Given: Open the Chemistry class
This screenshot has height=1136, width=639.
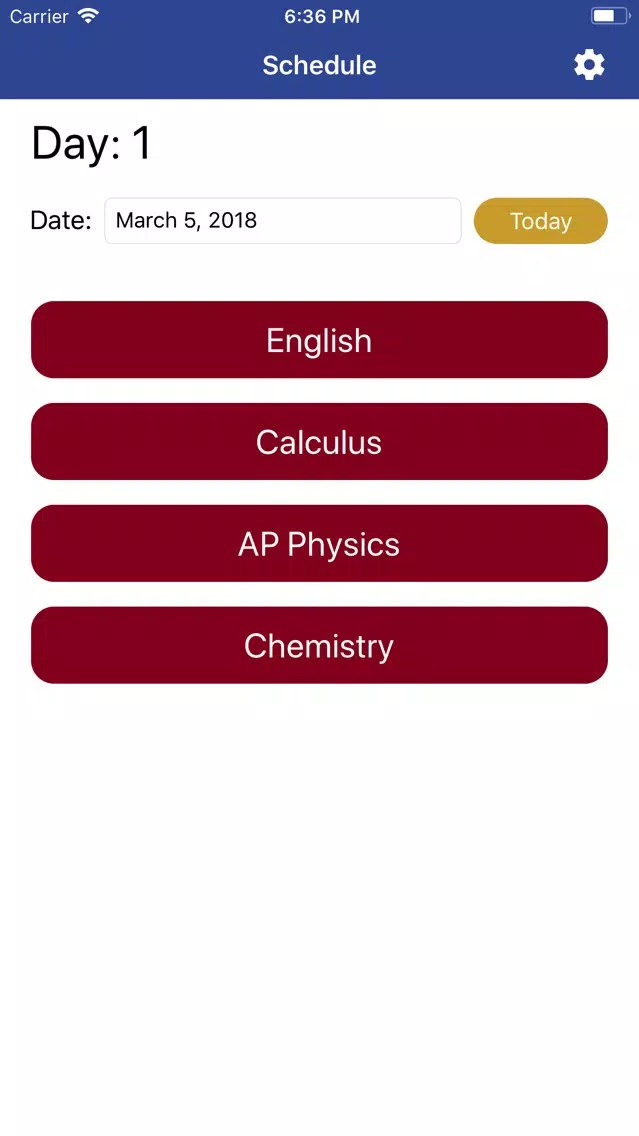Looking at the screenshot, I should pos(319,646).
